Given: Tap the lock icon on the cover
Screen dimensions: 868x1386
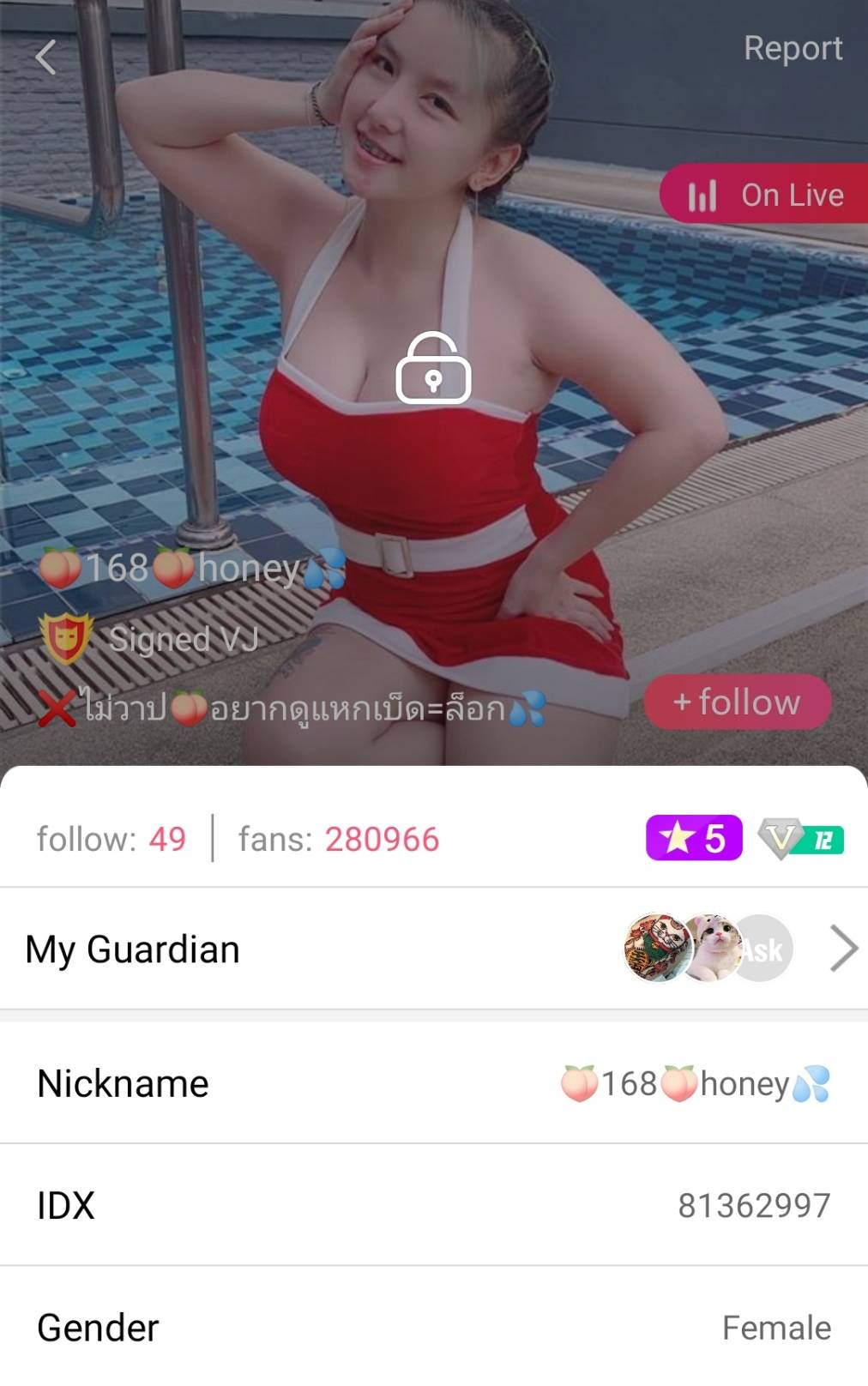Looking at the screenshot, I should (x=433, y=369).
